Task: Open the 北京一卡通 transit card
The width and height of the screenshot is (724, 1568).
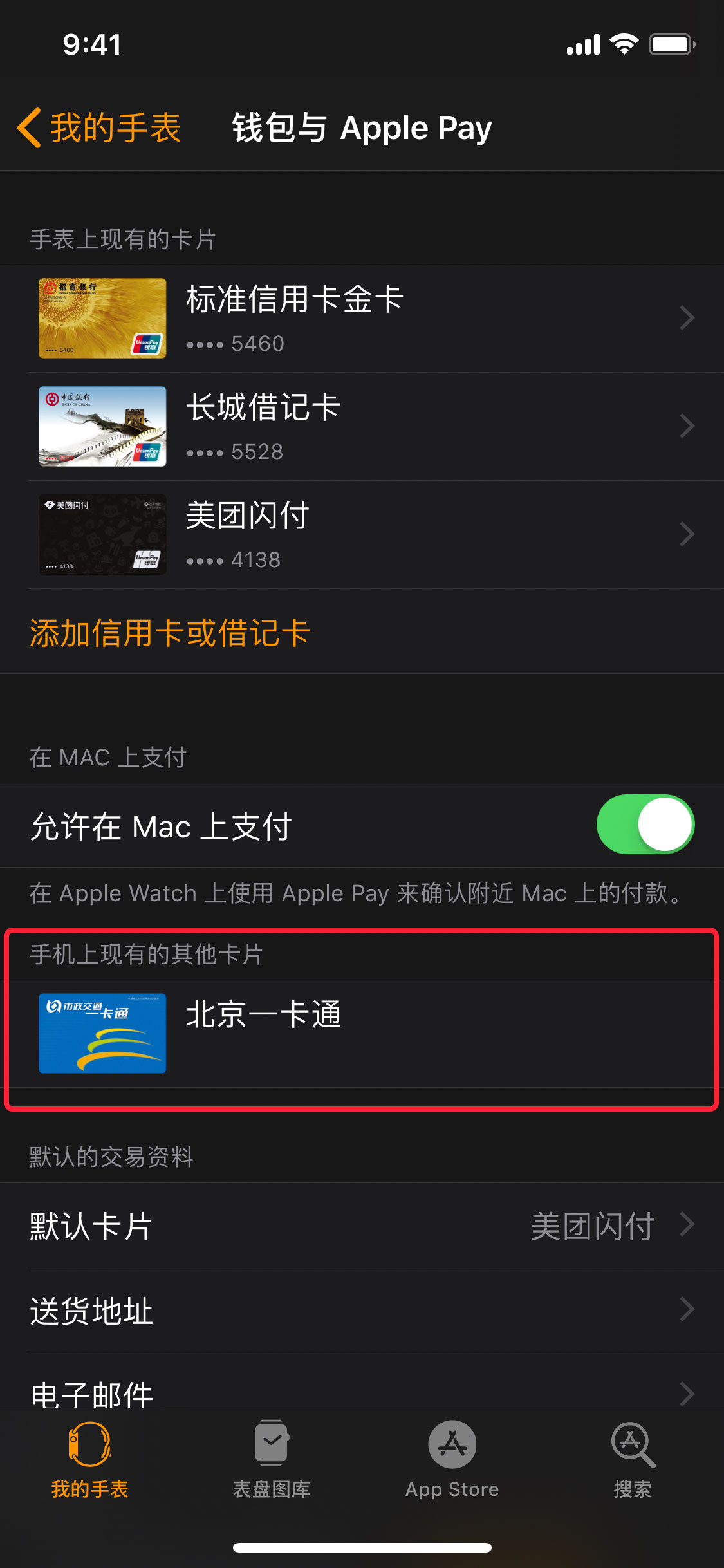Action: point(362,1033)
